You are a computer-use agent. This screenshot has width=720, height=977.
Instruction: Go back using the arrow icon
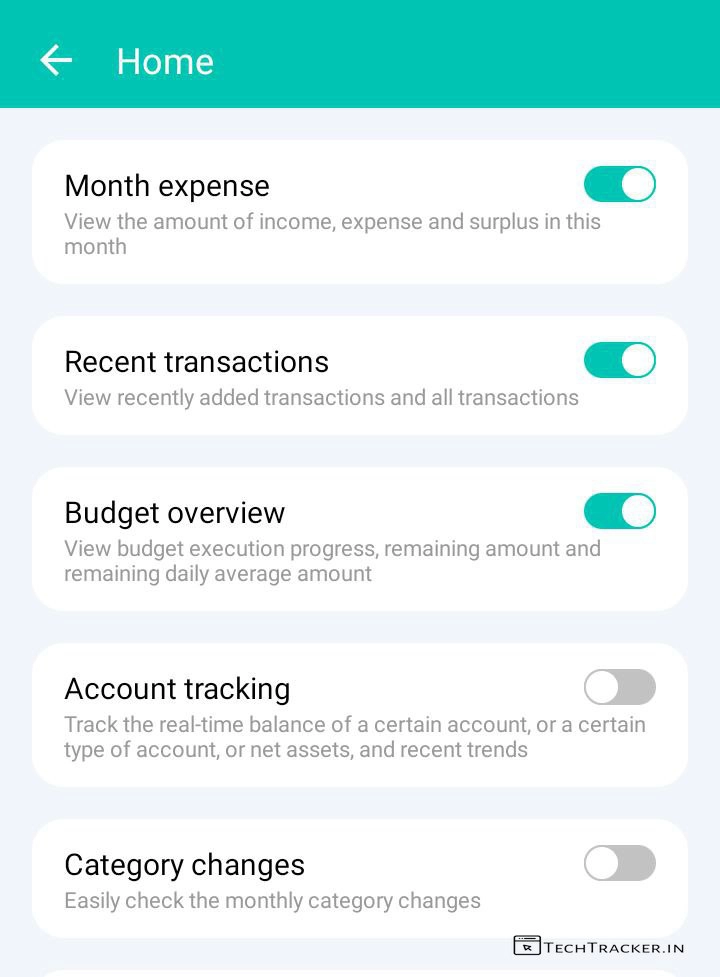tap(56, 61)
